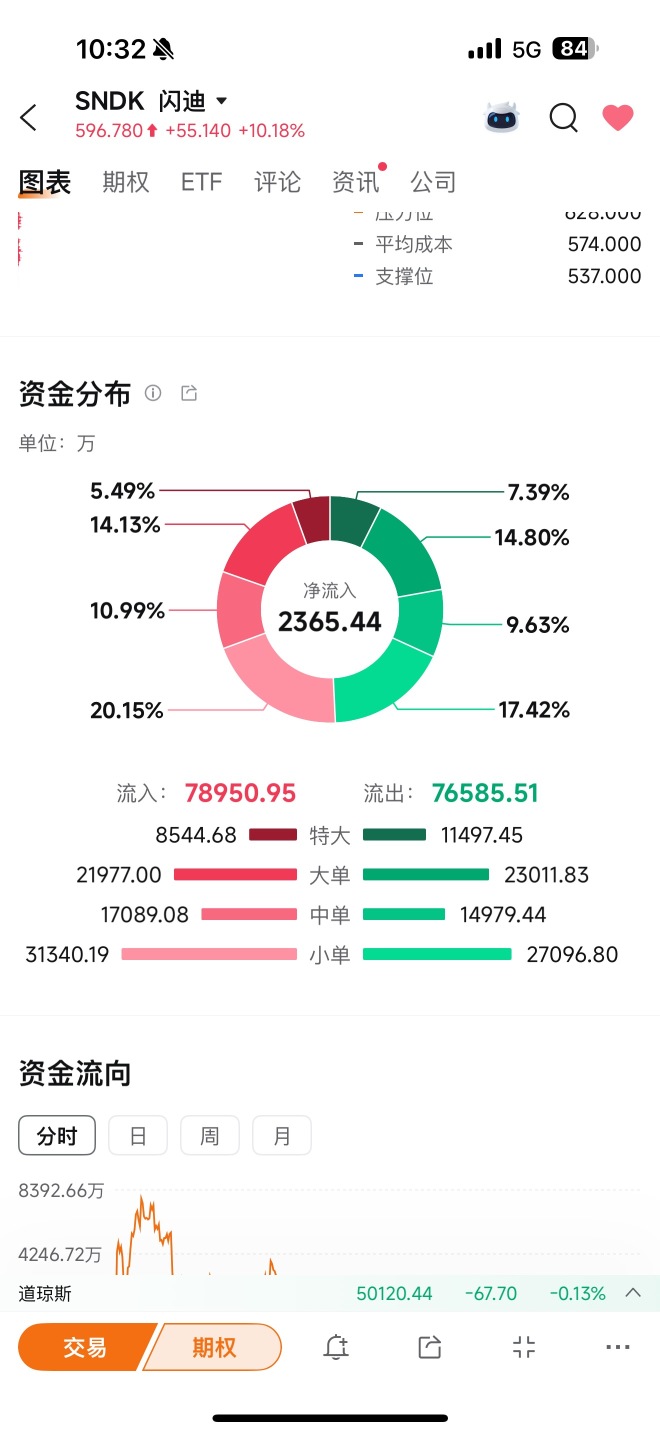Share the 资金分布 chart
This screenshot has height=1434, width=660.
click(189, 394)
